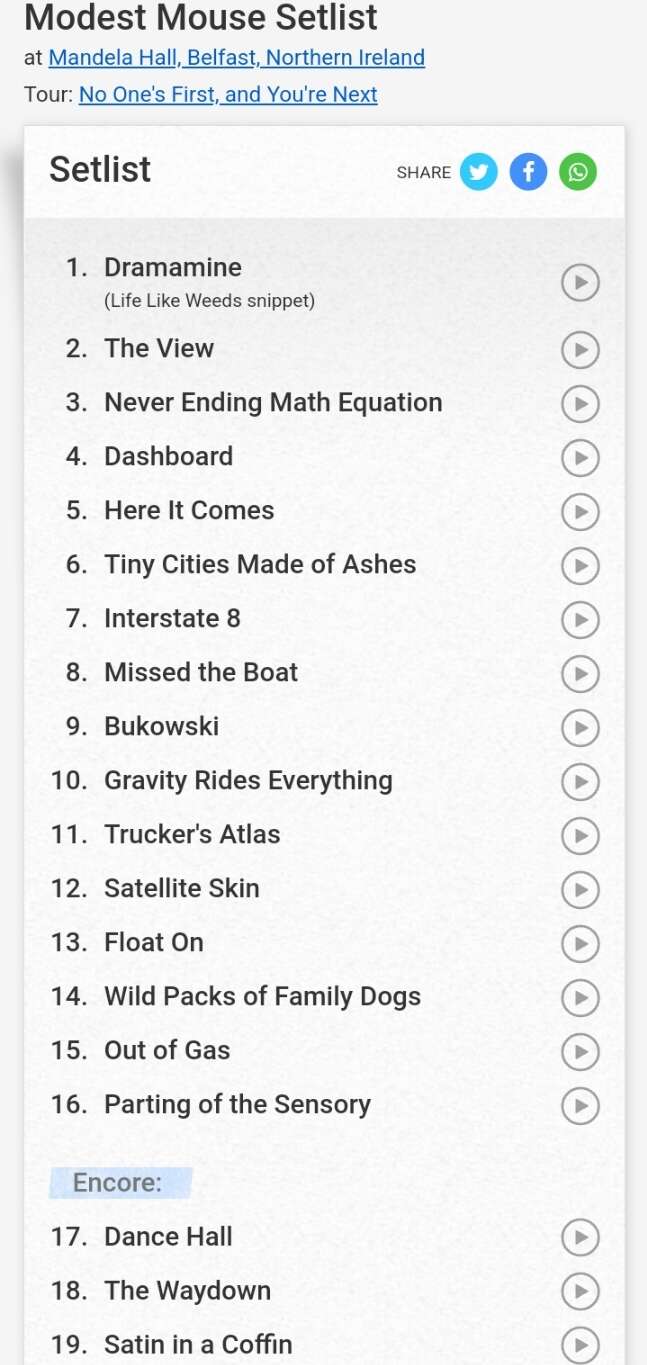Screen dimensions: 647x1365
Task: Open the No One's First tour link
Action: point(228,95)
